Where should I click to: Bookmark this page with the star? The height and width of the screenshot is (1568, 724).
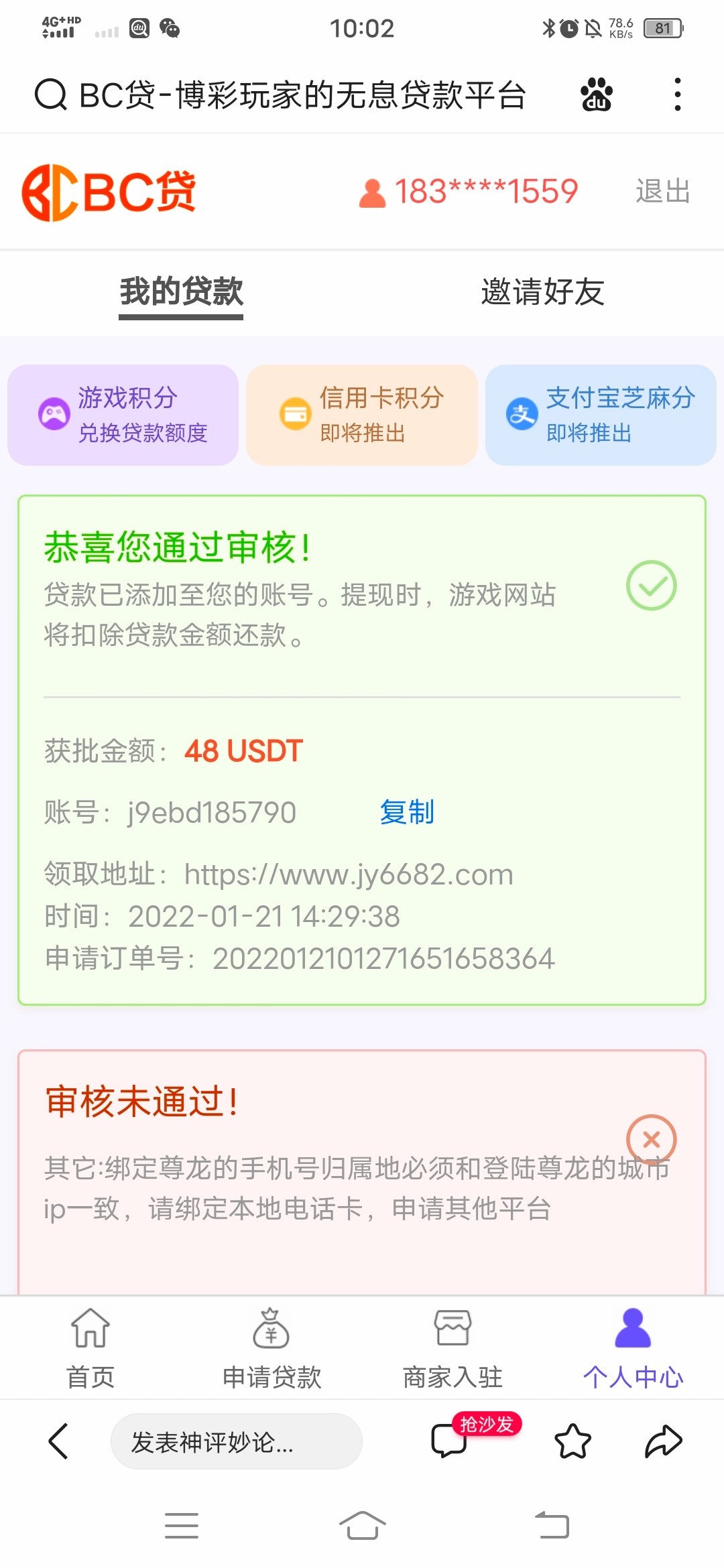click(x=572, y=1441)
